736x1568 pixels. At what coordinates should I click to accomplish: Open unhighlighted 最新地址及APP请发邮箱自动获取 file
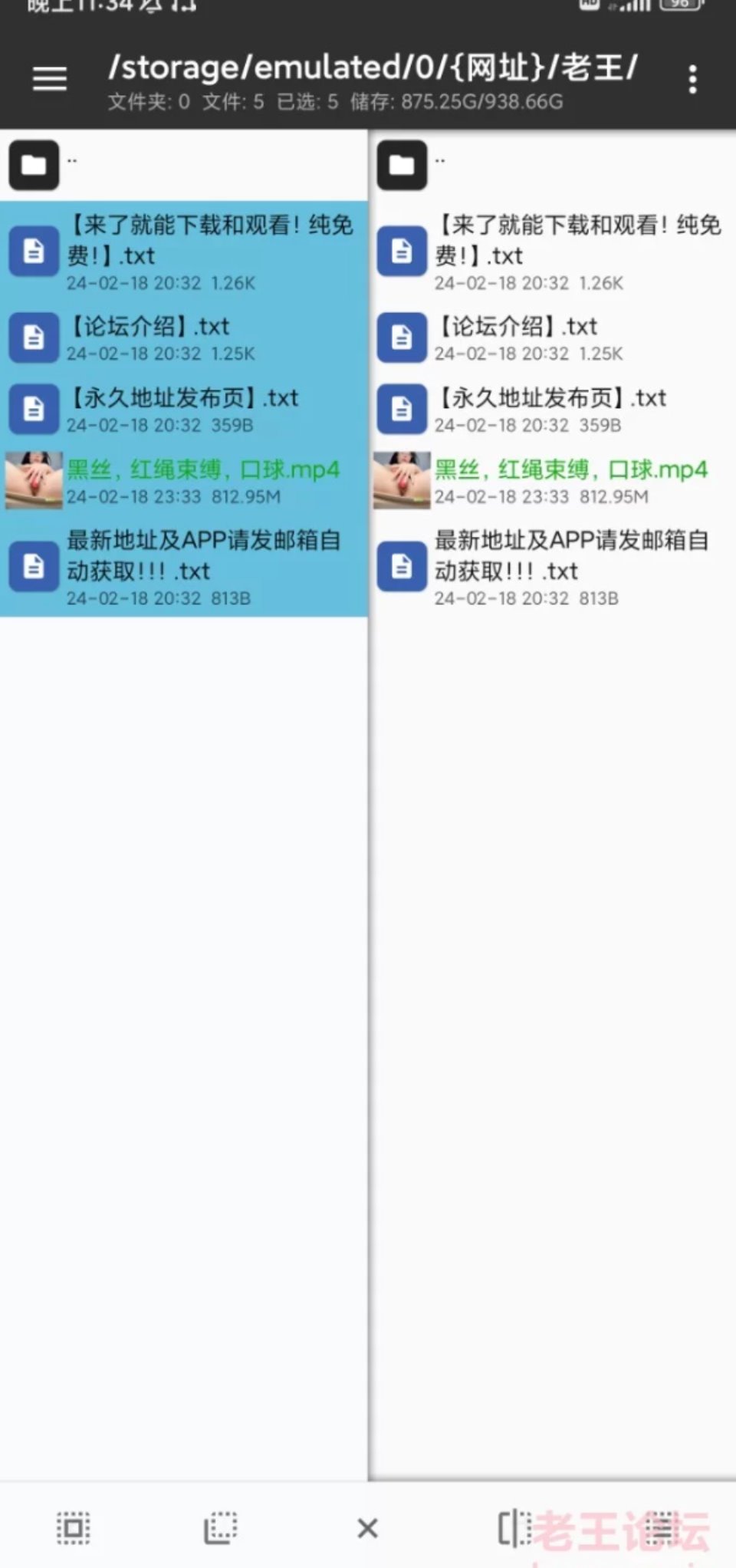(x=552, y=566)
